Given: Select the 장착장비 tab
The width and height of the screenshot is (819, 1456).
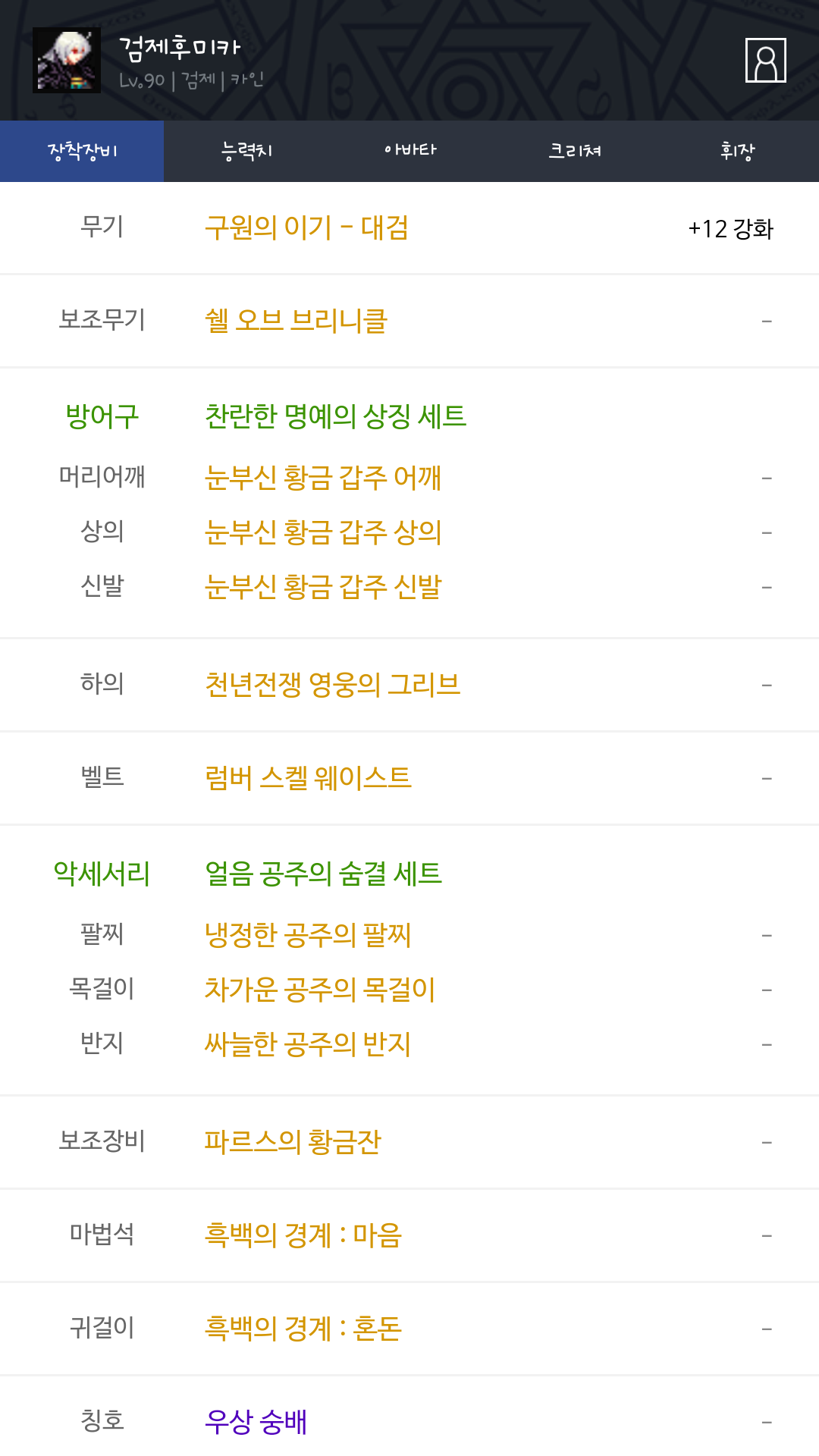Looking at the screenshot, I should (82, 151).
